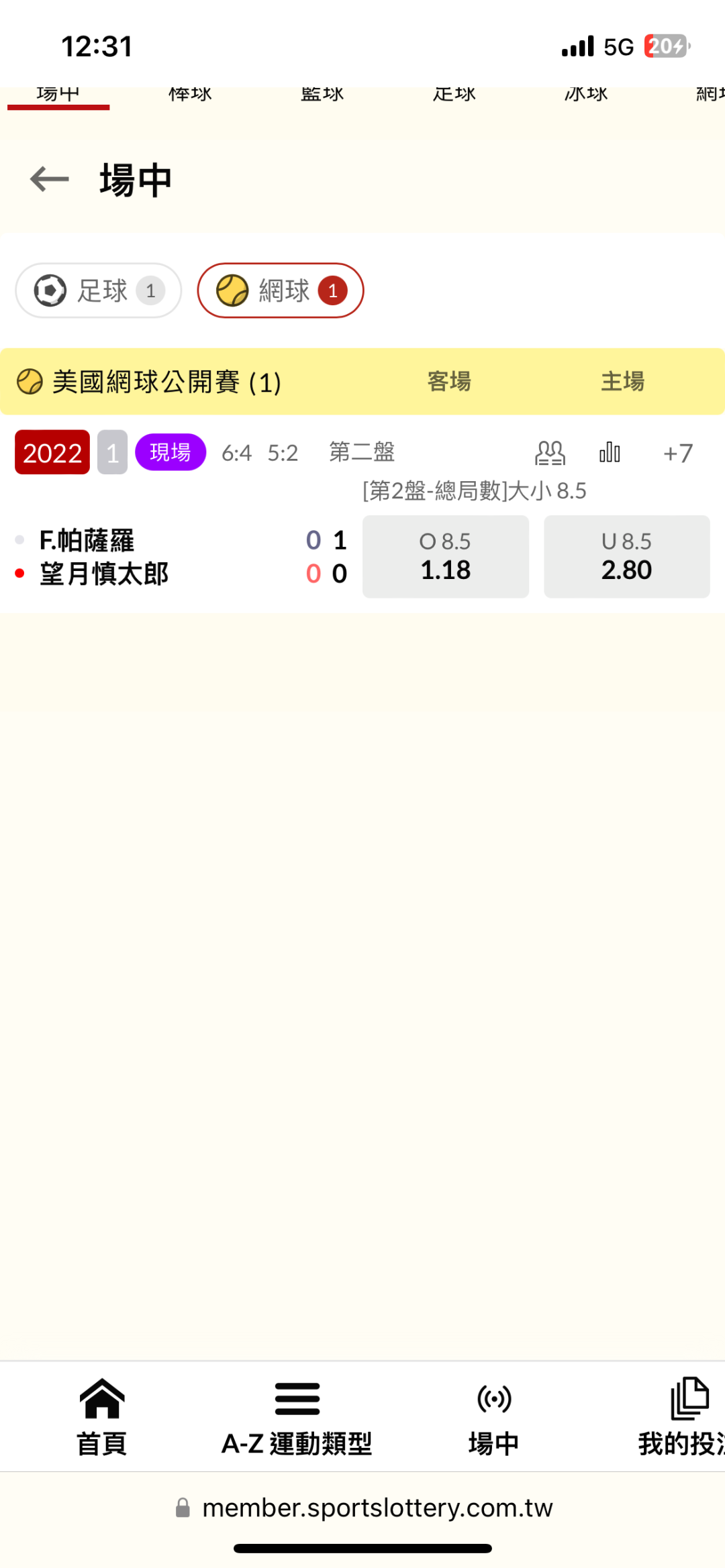Bet on Over 8.5 at 1.18
725x1568 pixels.
446,556
